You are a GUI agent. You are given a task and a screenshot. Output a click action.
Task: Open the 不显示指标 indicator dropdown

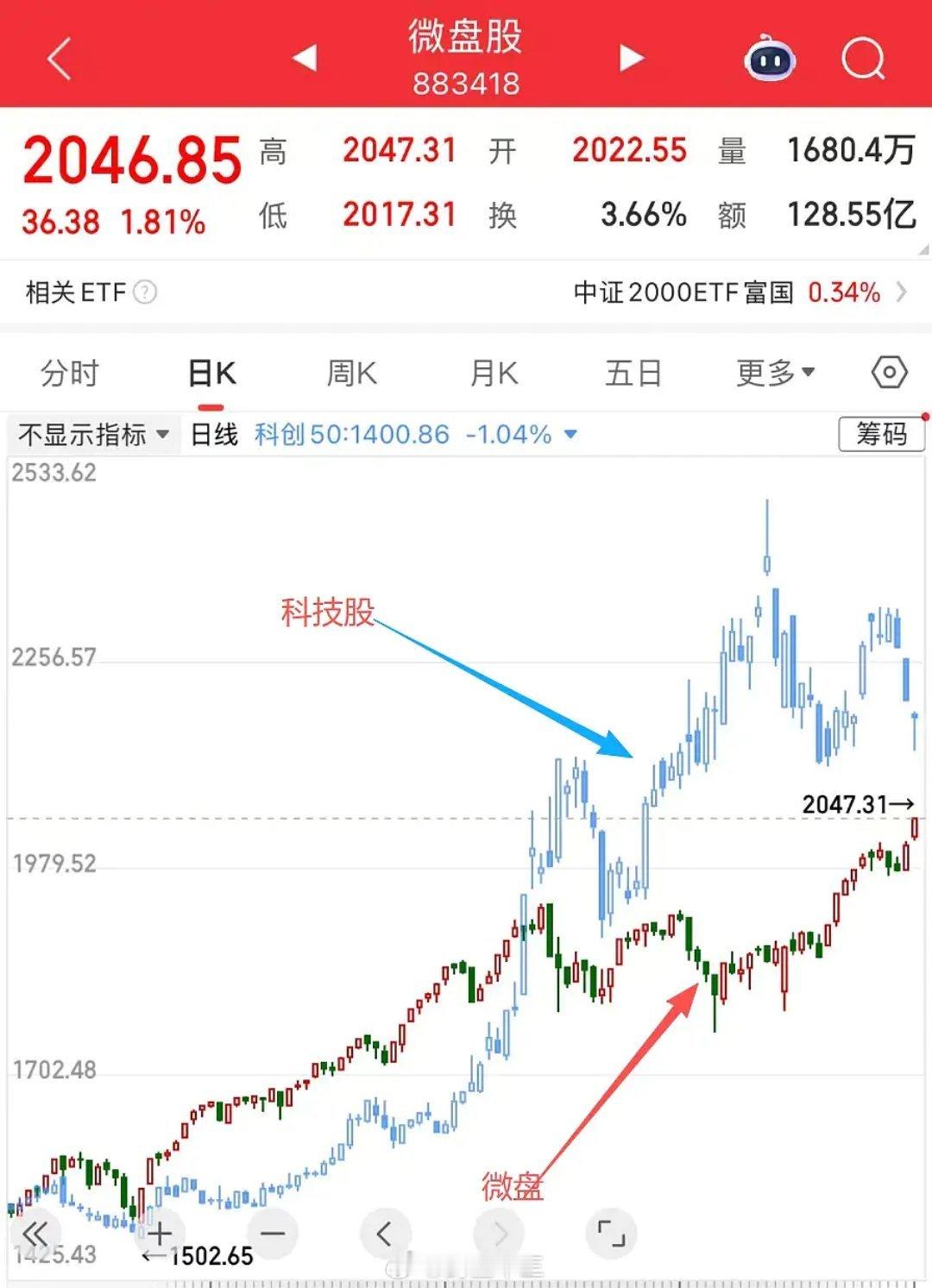pos(91,434)
